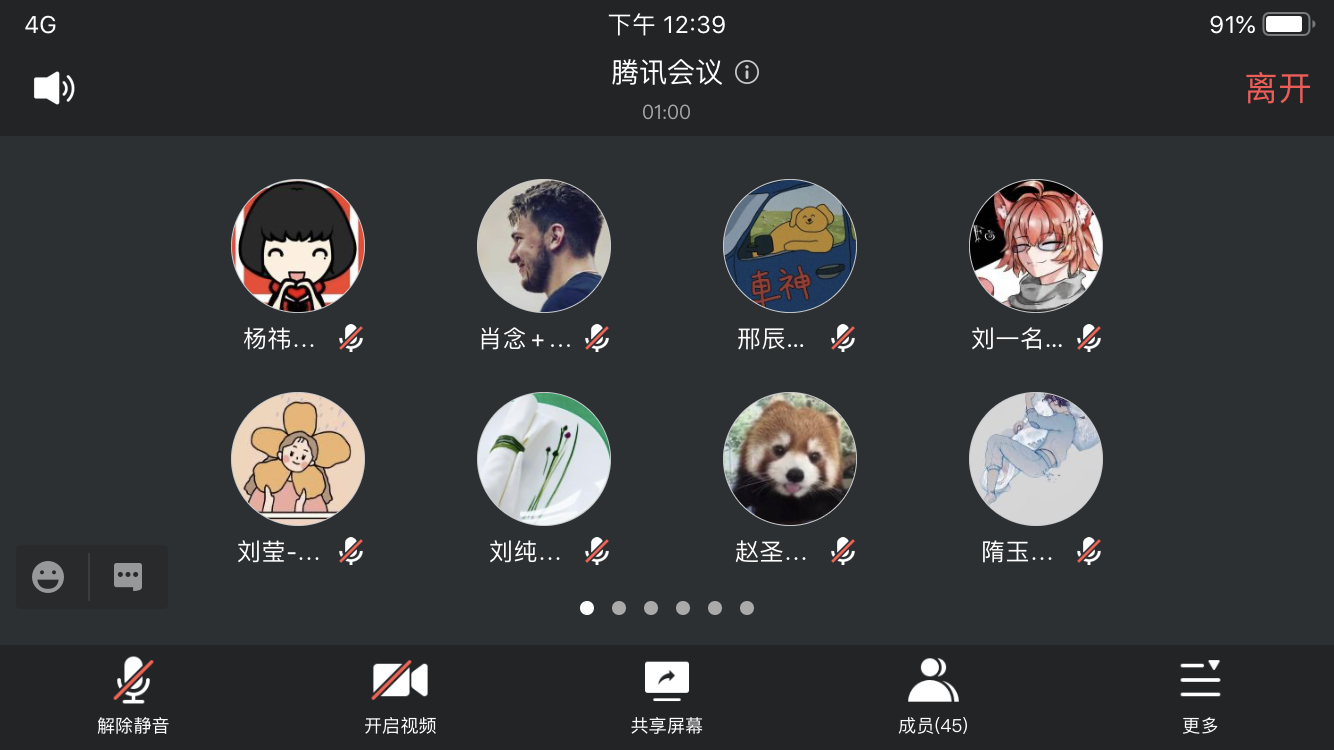Select participant 杨祎's avatar
This screenshot has height=750, width=1334.
click(298, 246)
